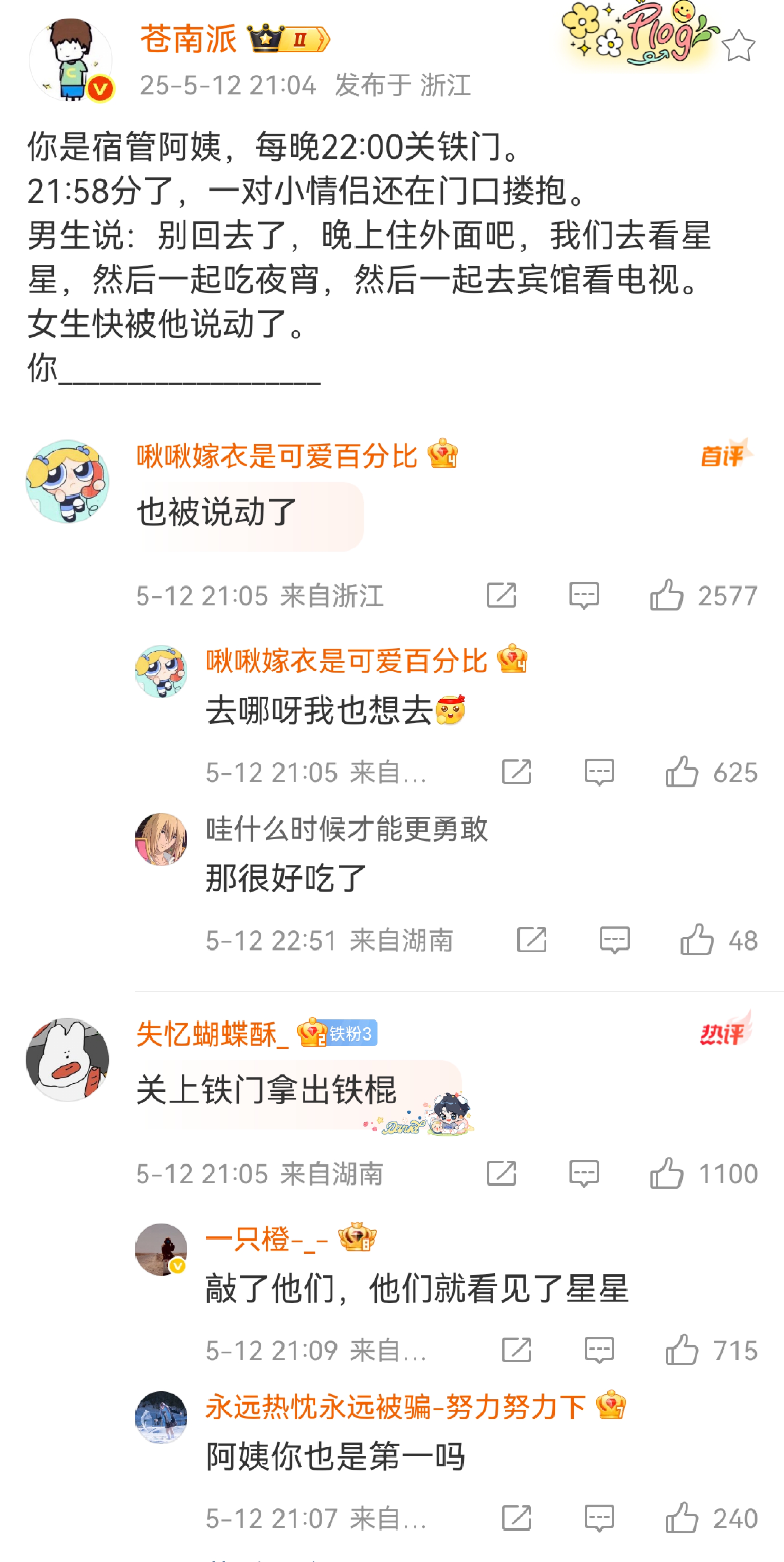Favorite this post with the star icon
This screenshot has height=1562, width=784.
738,45
